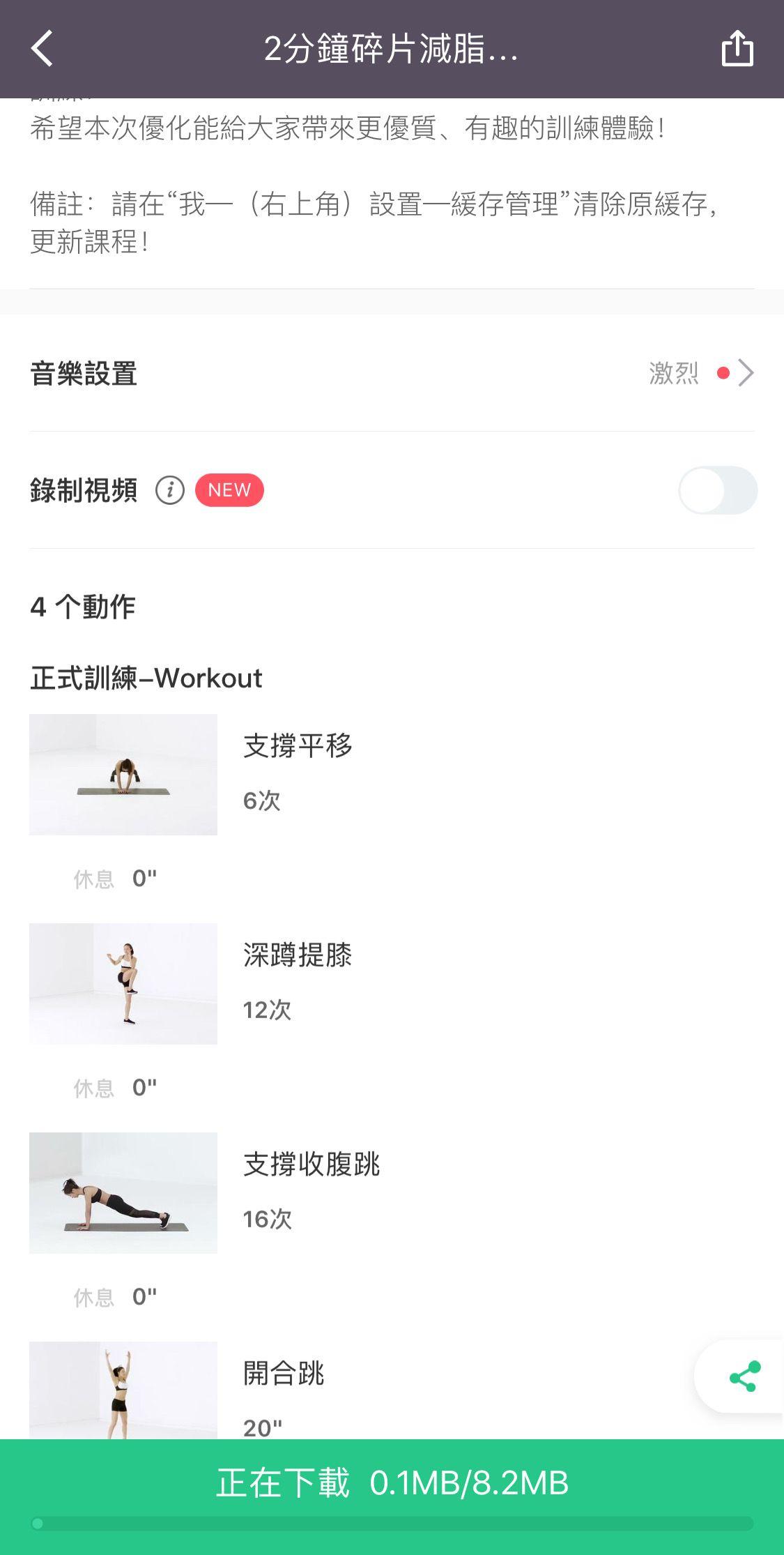Tap the 正在下載 download status banner
The height and width of the screenshot is (1555, 784).
pos(392,1482)
